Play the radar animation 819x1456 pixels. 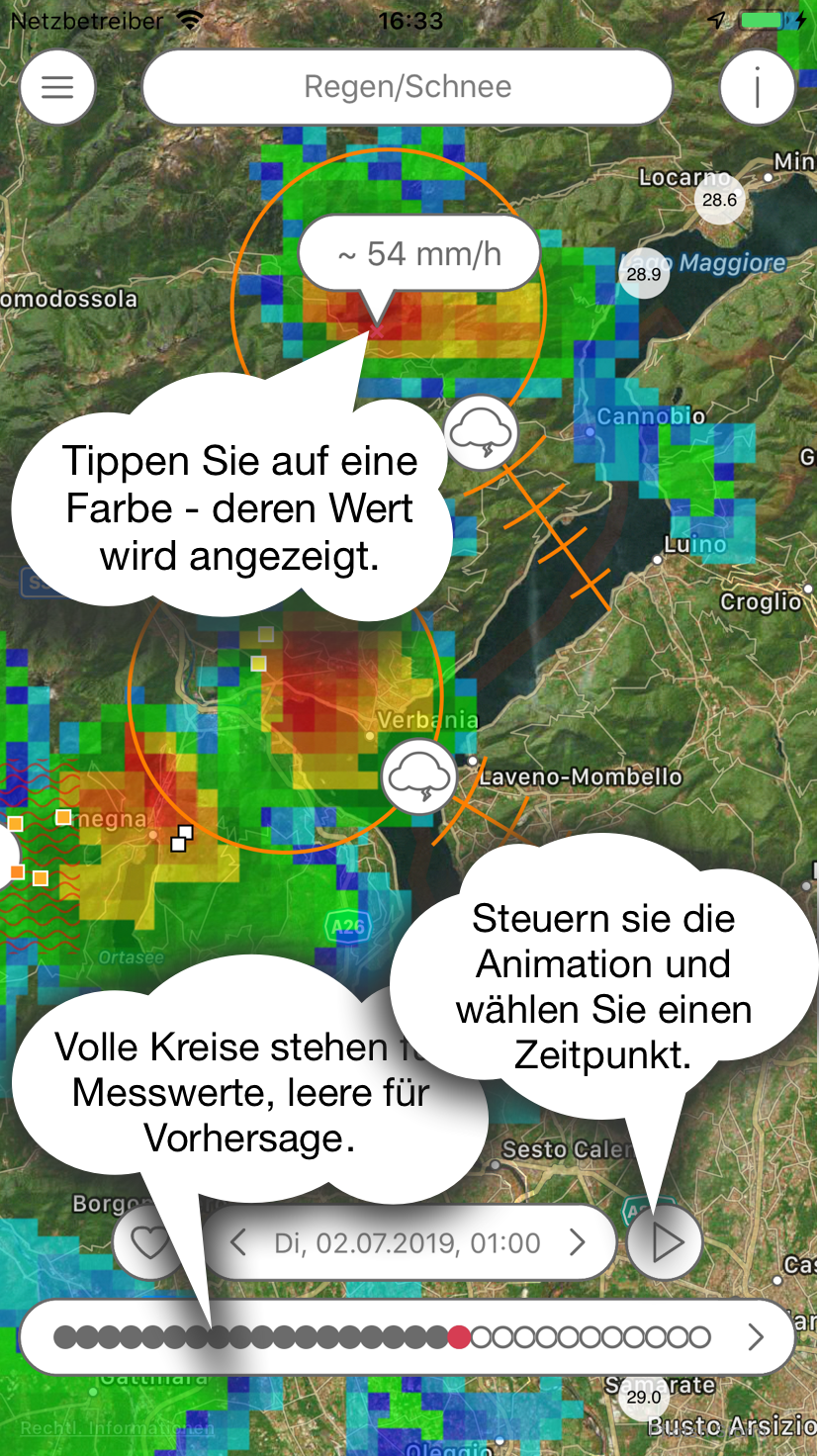coord(666,1242)
